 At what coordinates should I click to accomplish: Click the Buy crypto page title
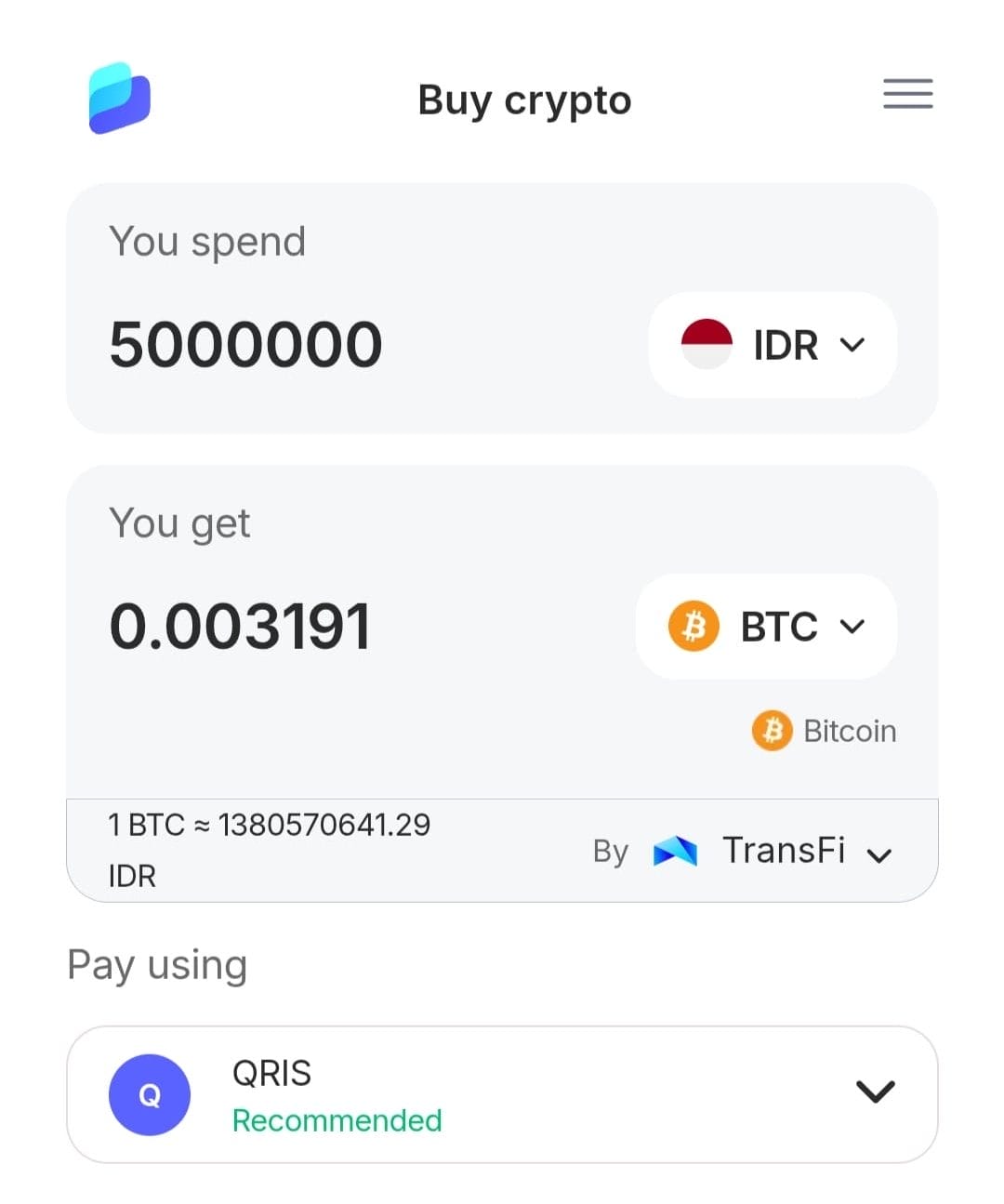tap(524, 99)
